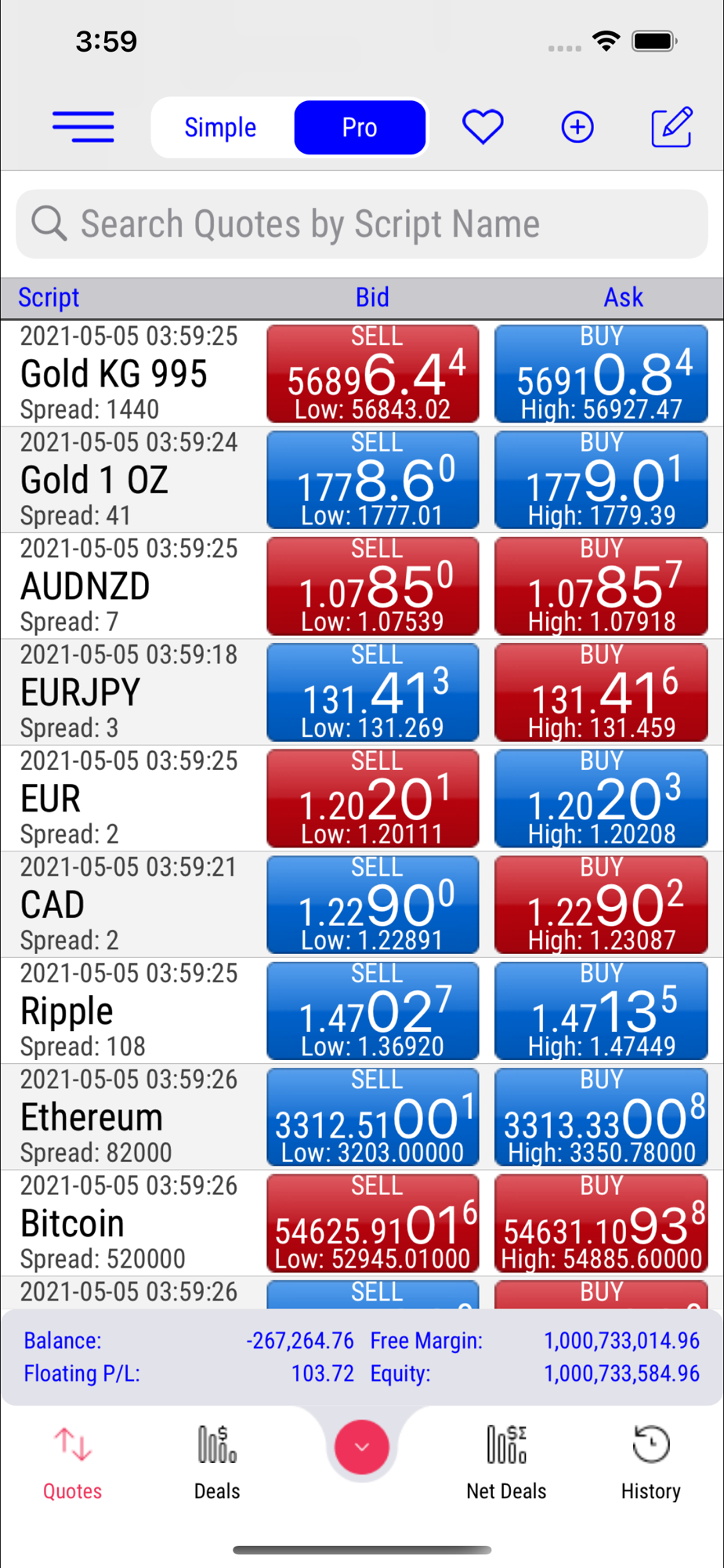
Task: Buy Gold 1 OZ at ask
Action: tap(601, 480)
